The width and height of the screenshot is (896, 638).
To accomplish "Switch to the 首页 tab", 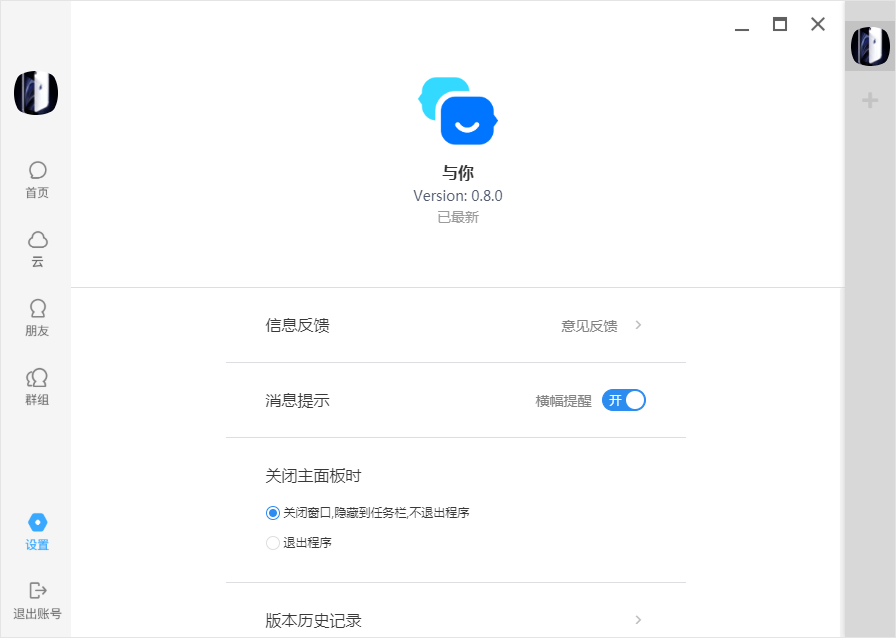I will 37,180.
